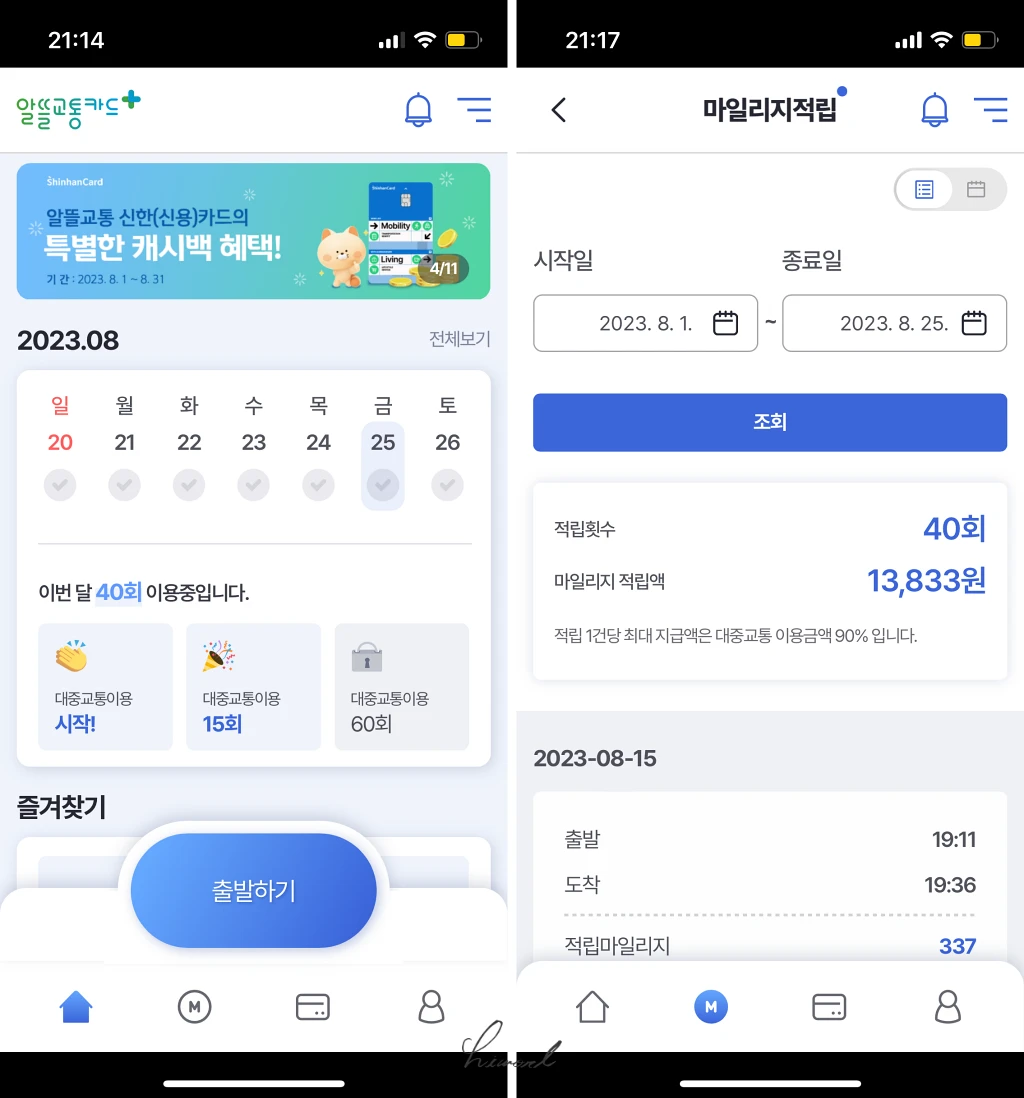Open profile tab on the 마일리지적립 screen

coord(947,1007)
